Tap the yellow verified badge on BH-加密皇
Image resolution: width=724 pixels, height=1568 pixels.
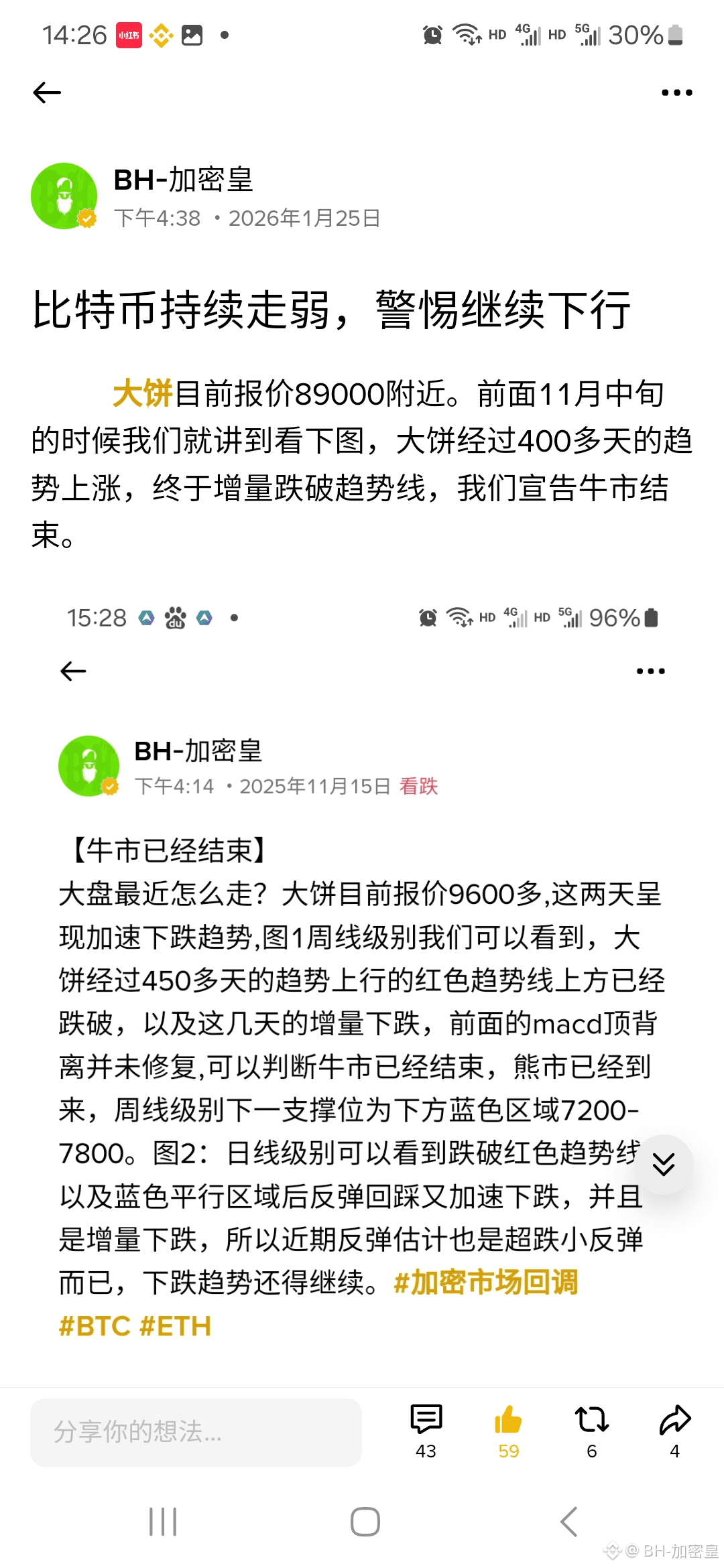[86, 218]
